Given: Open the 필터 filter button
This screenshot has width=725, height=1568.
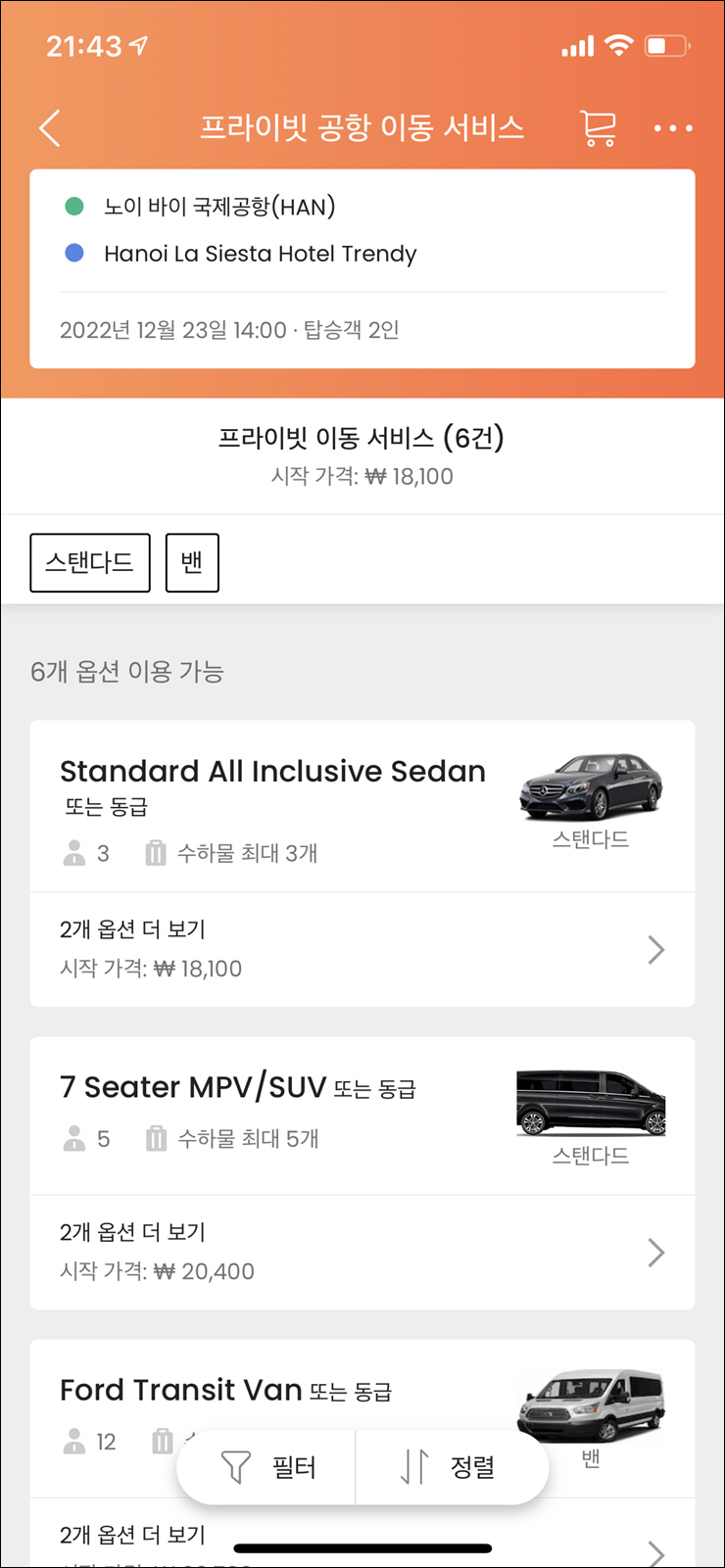Looking at the screenshot, I should click(x=266, y=1467).
